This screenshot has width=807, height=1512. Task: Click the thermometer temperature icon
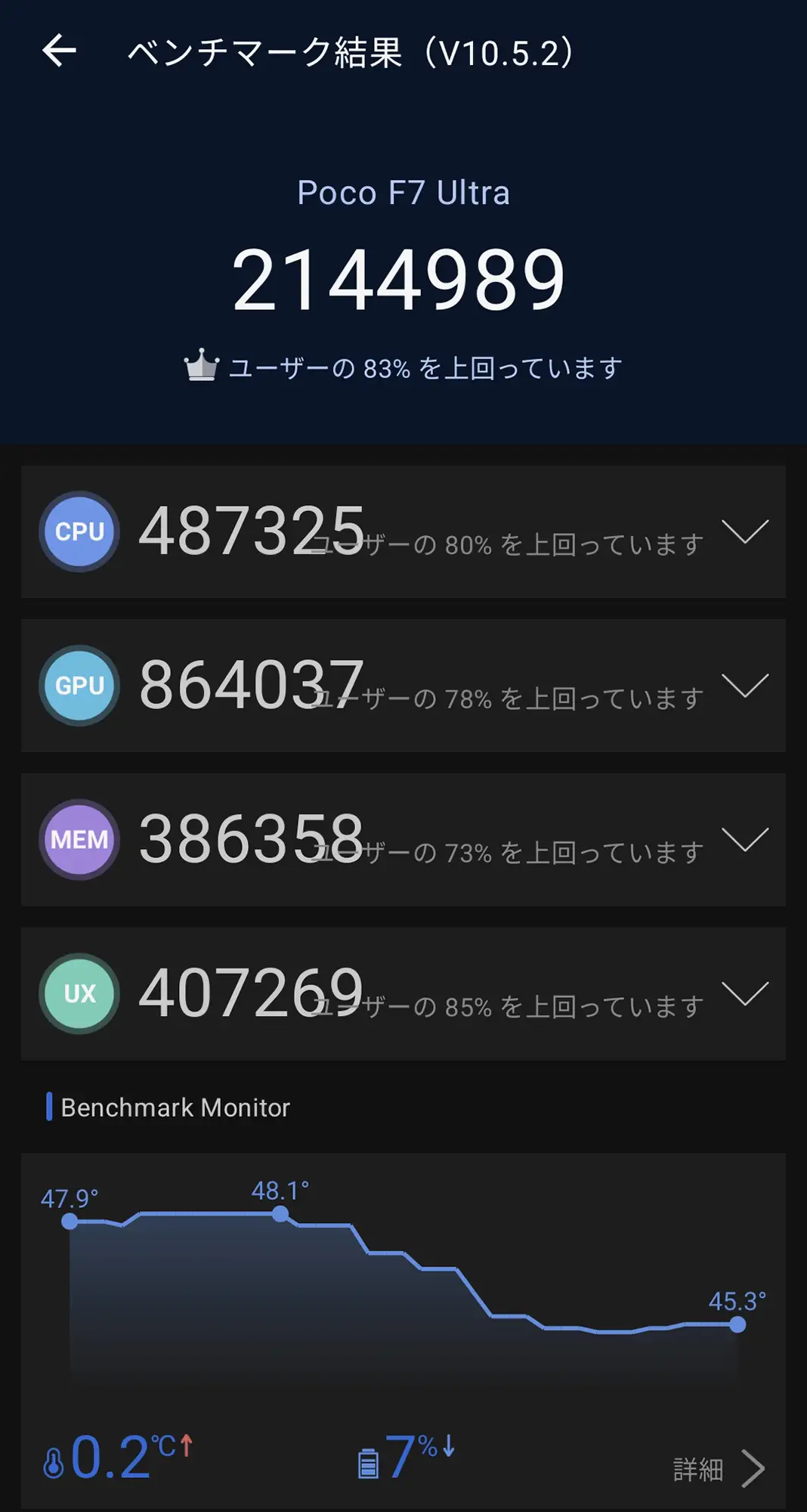(x=54, y=1464)
